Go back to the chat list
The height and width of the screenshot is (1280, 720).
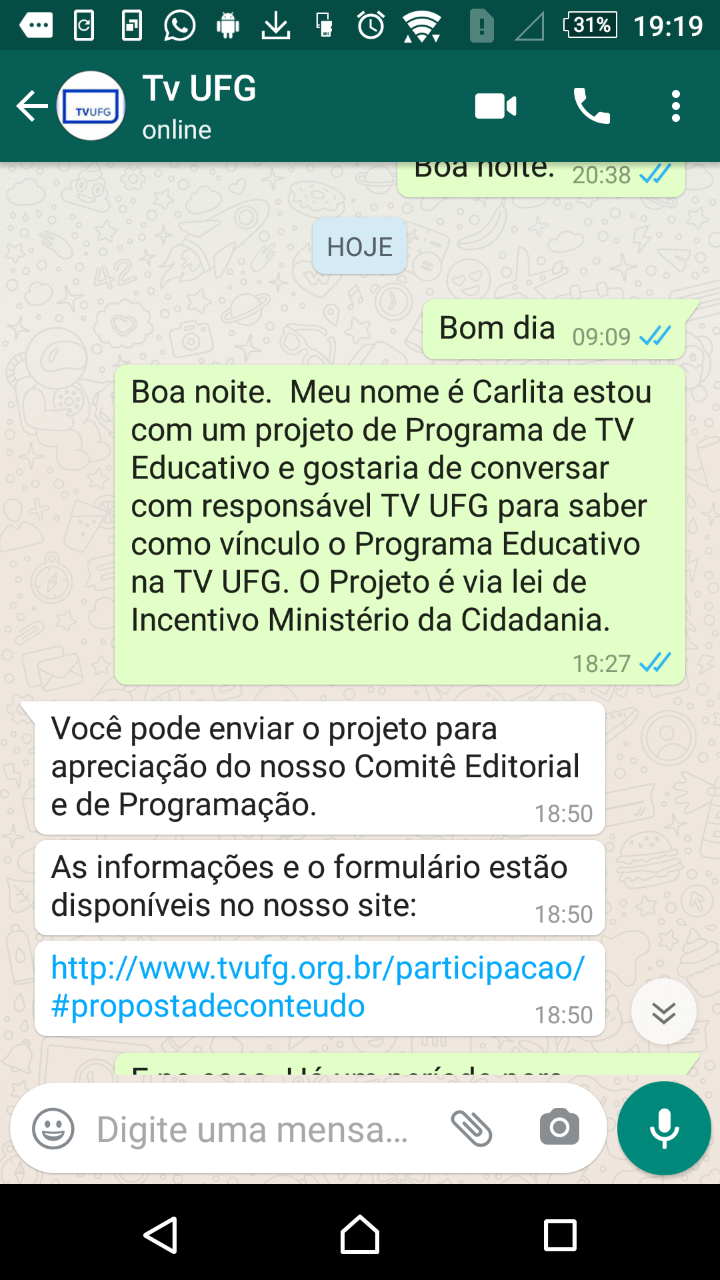point(32,106)
